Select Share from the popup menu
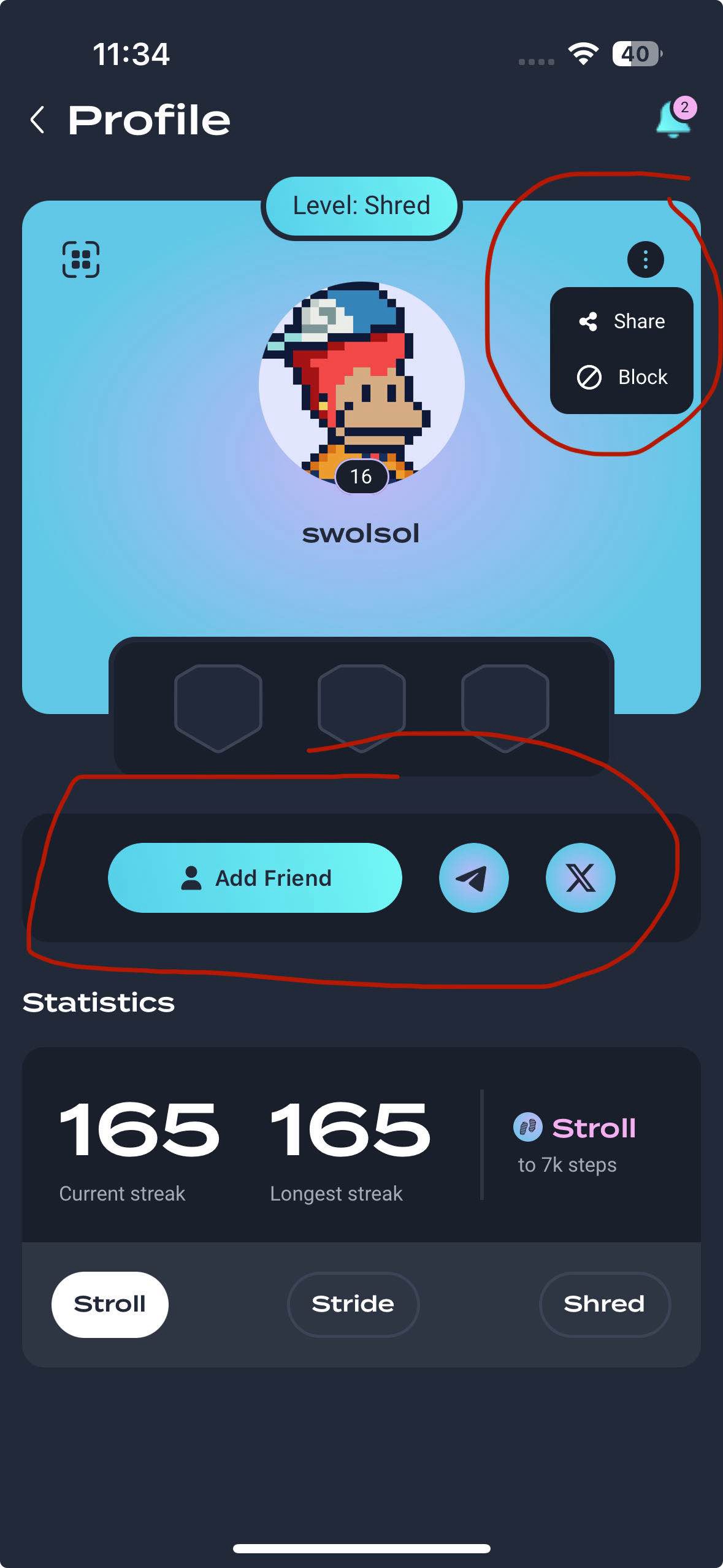This screenshot has width=723, height=1568. click(622, 321)
